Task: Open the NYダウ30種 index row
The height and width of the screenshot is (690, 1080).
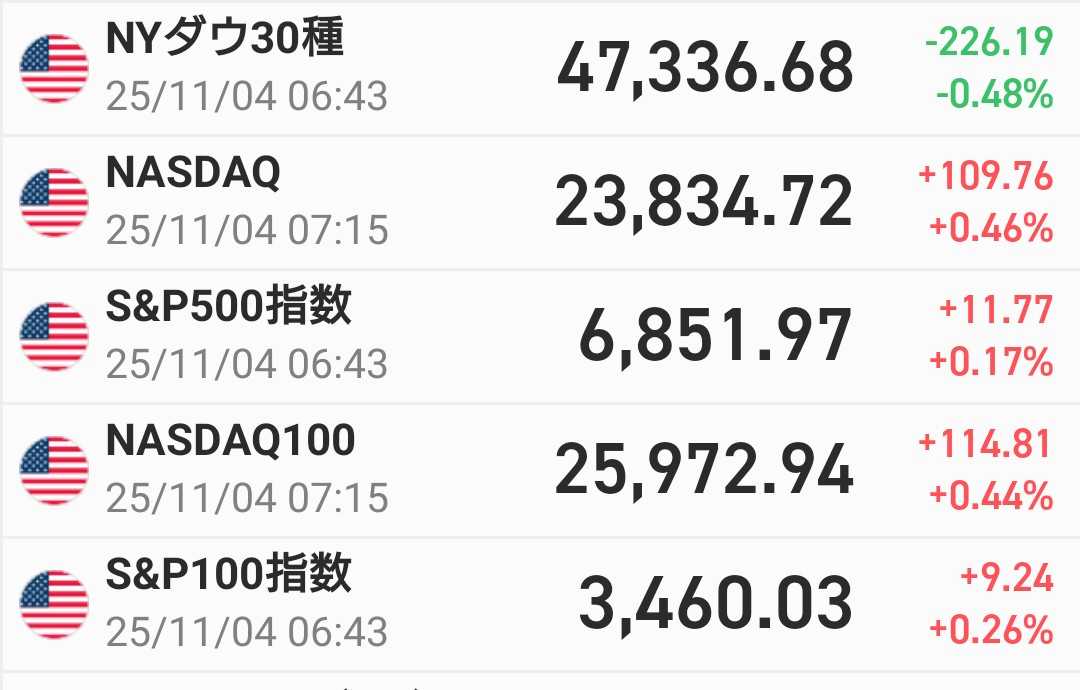Action: click(x=540, y=68)
